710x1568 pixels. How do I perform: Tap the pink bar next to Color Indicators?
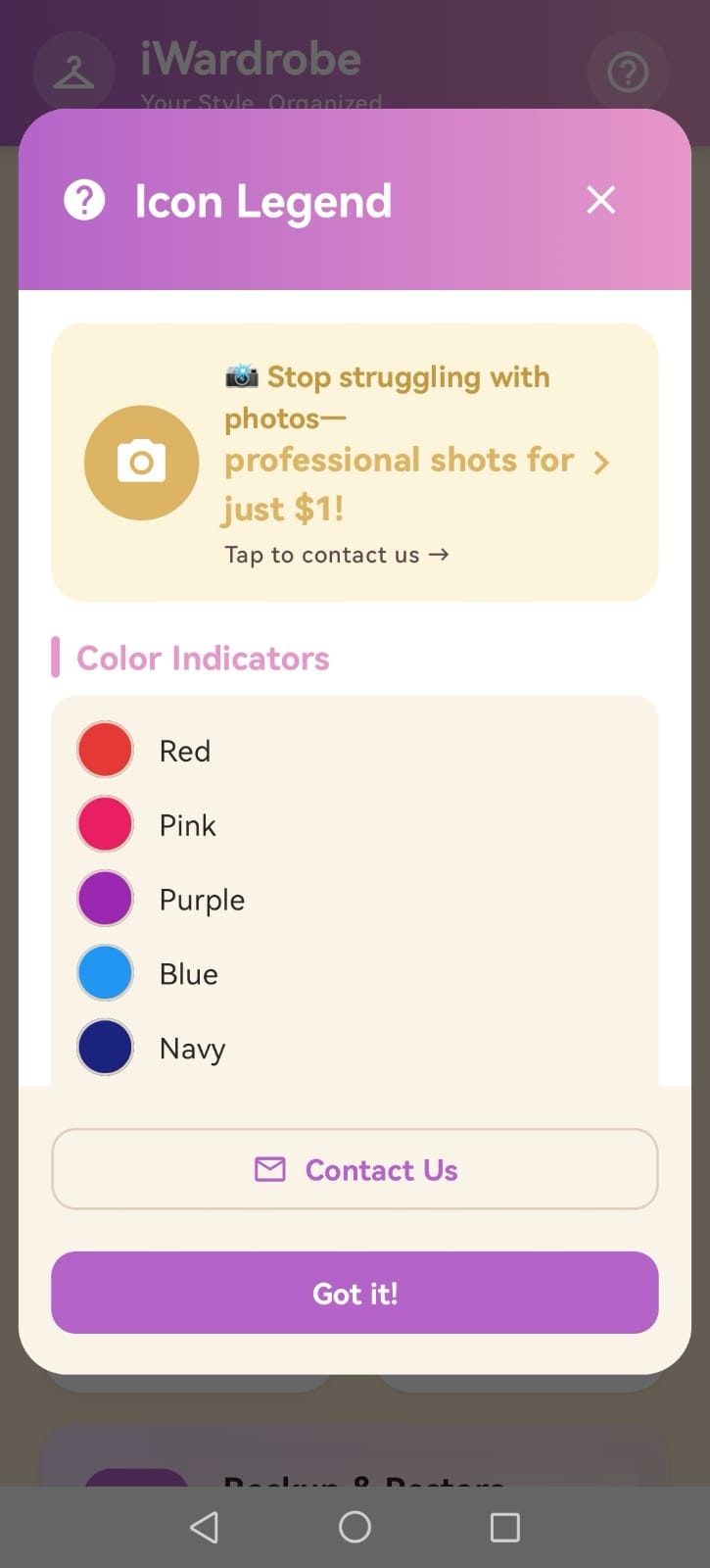click(56, 658)
